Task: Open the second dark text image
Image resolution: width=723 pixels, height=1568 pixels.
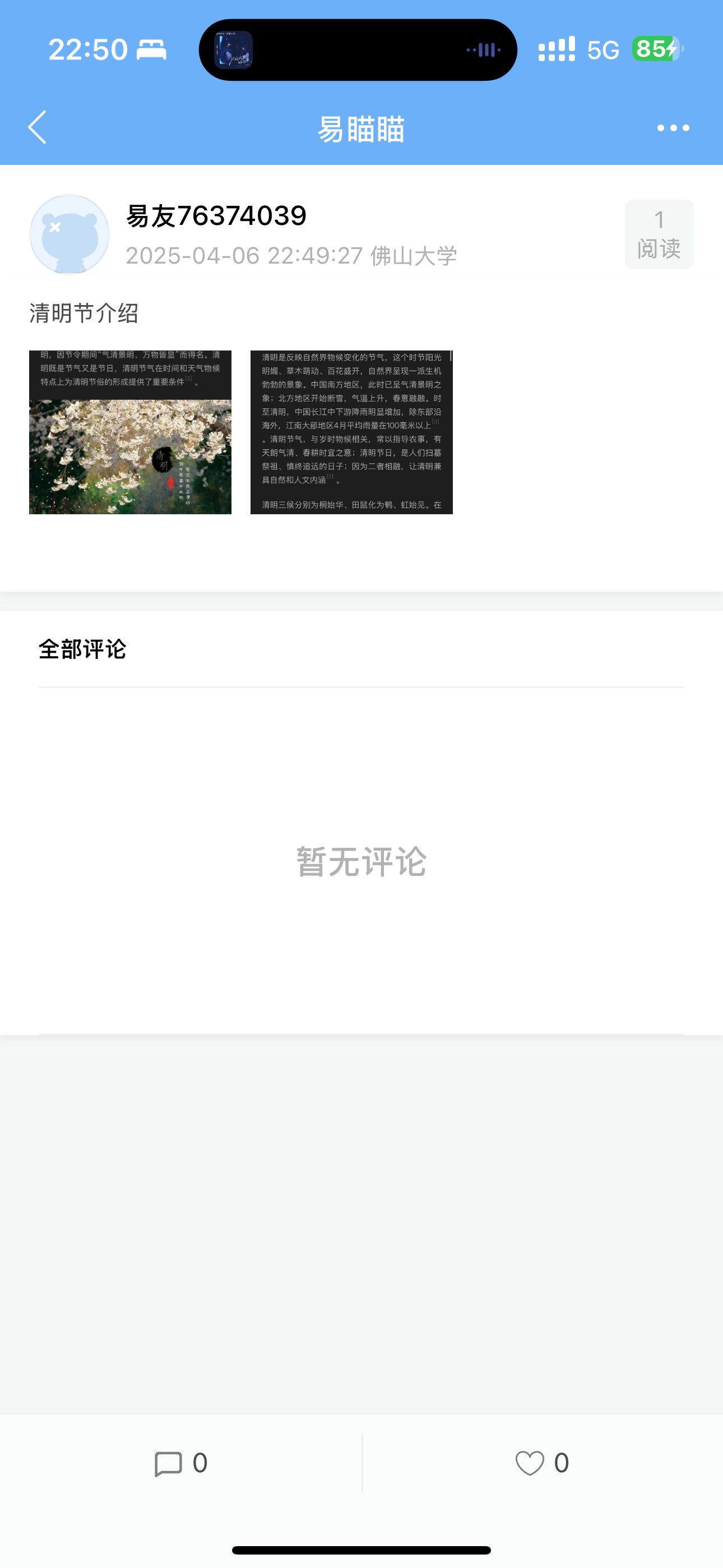Action: 352,432
